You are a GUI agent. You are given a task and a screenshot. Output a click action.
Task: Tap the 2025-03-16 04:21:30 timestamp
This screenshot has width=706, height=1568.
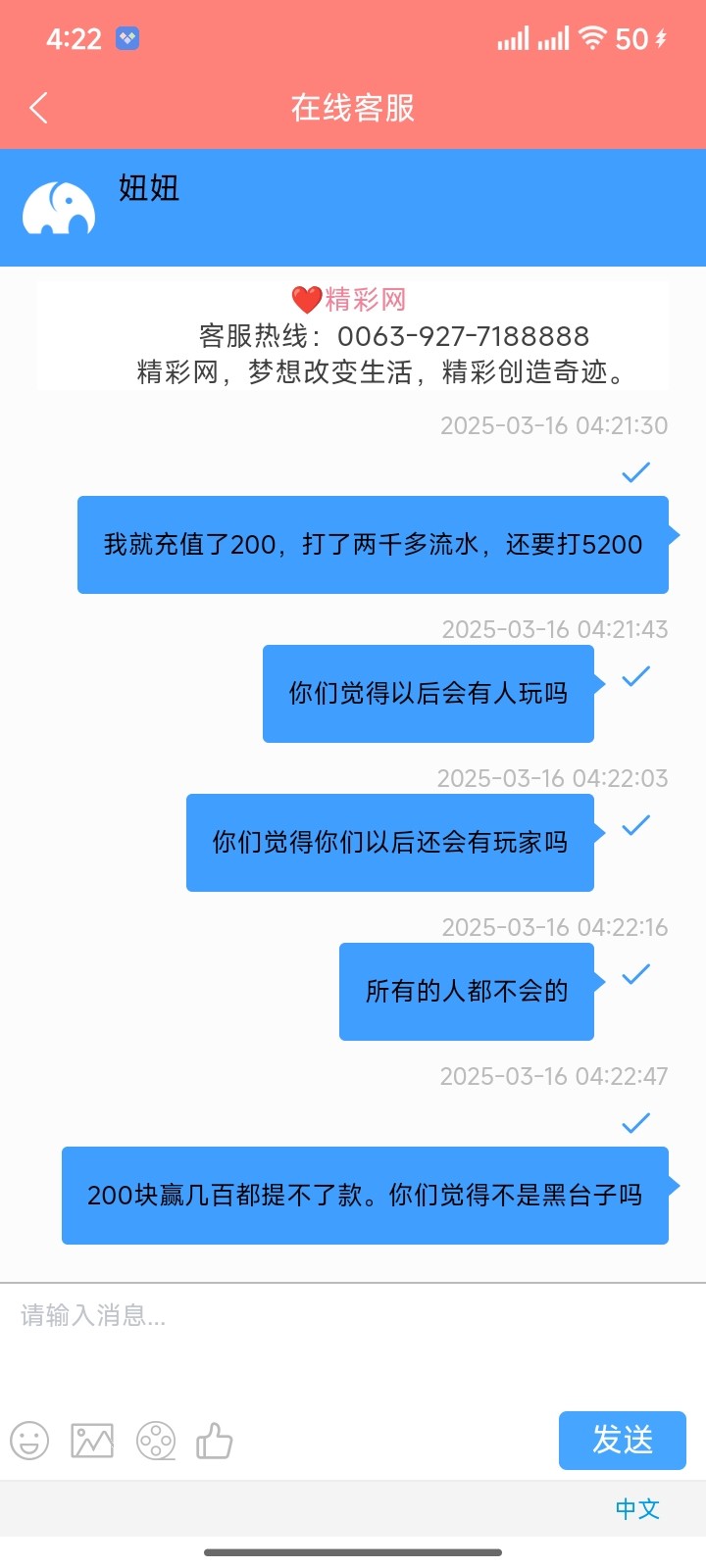pyautogui.click(x=553, y=425)
